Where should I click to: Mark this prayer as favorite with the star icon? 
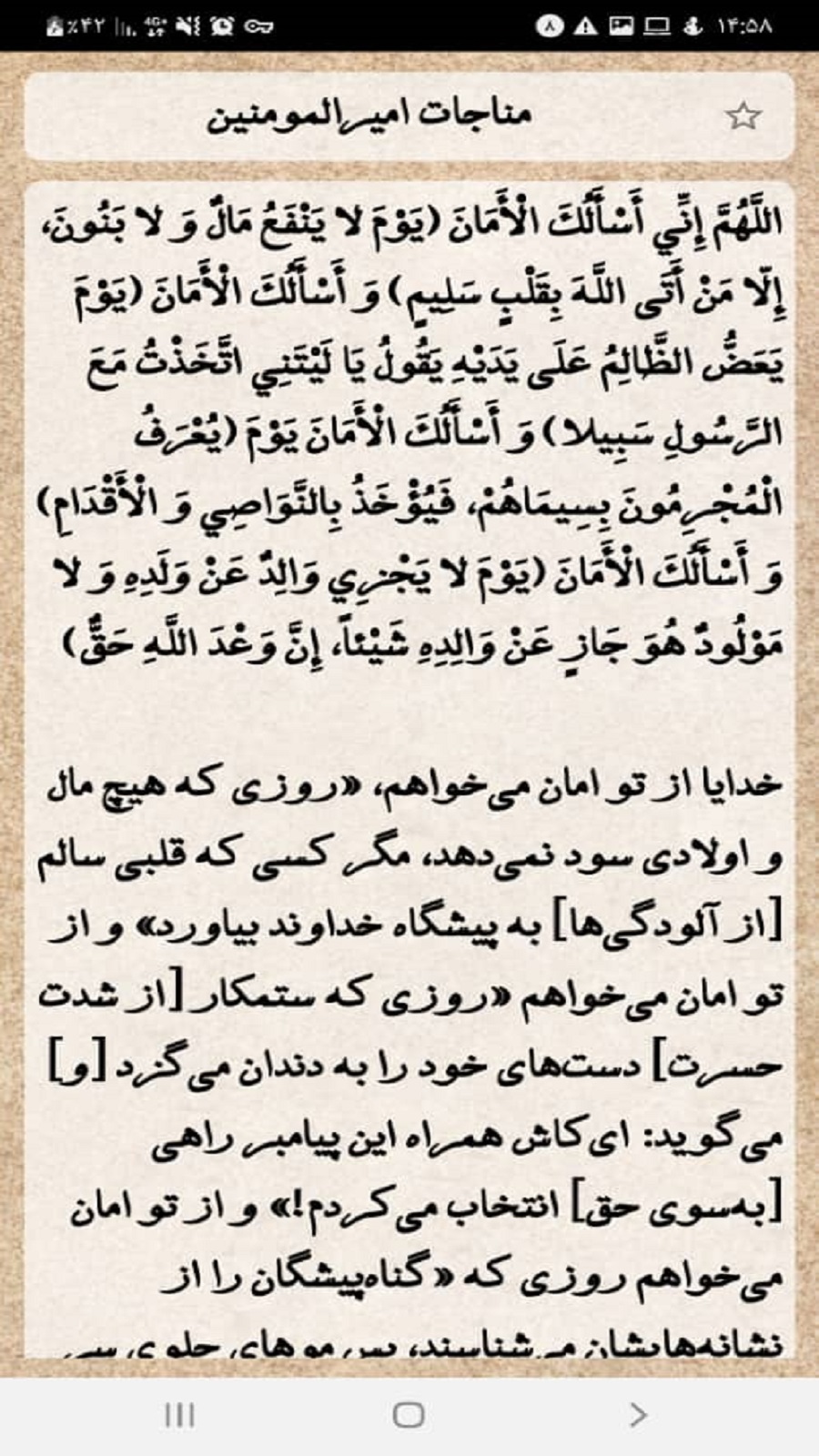[x=743, y=116]
